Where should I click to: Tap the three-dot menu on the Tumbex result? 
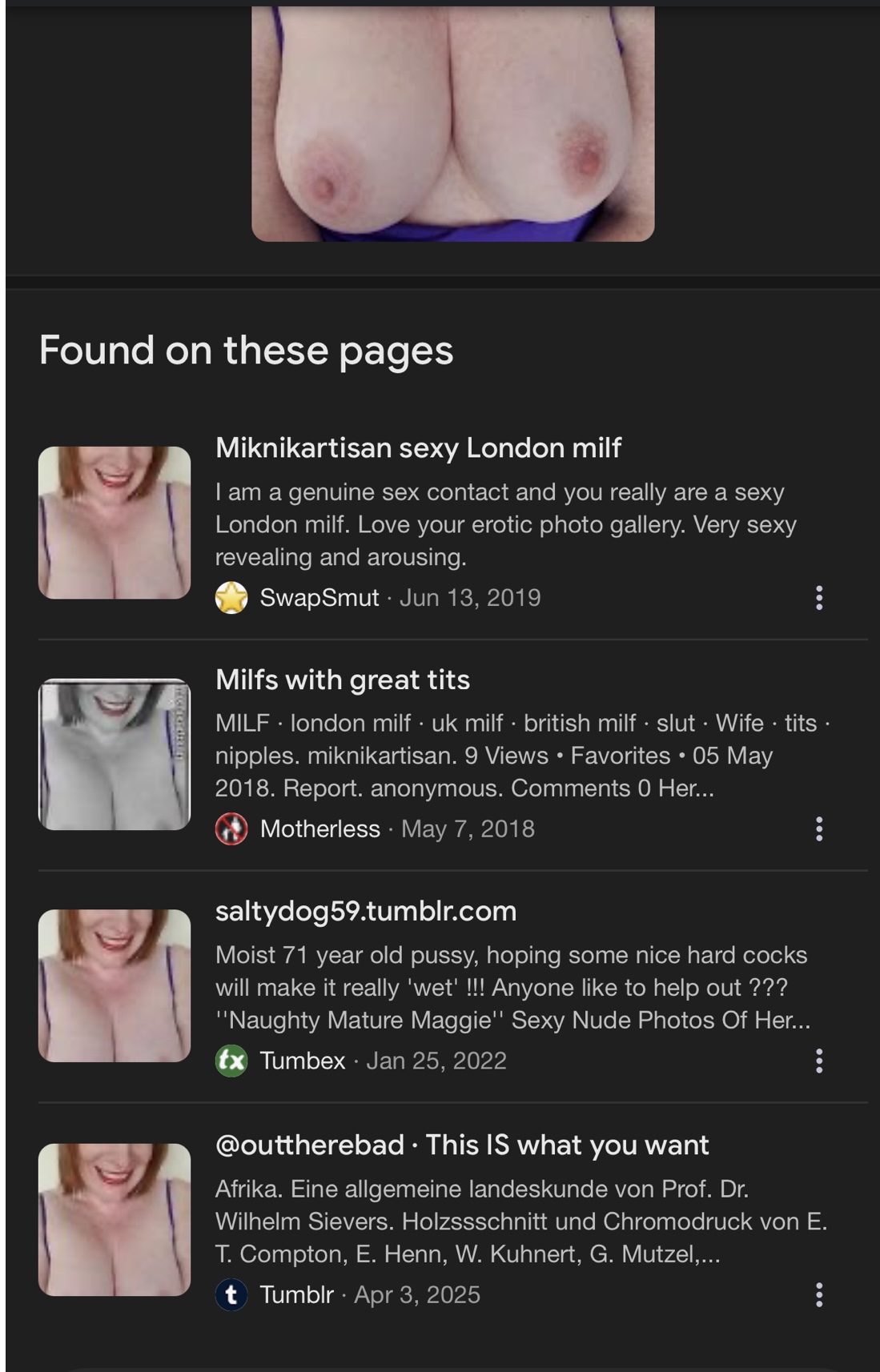click(818, 1061)
